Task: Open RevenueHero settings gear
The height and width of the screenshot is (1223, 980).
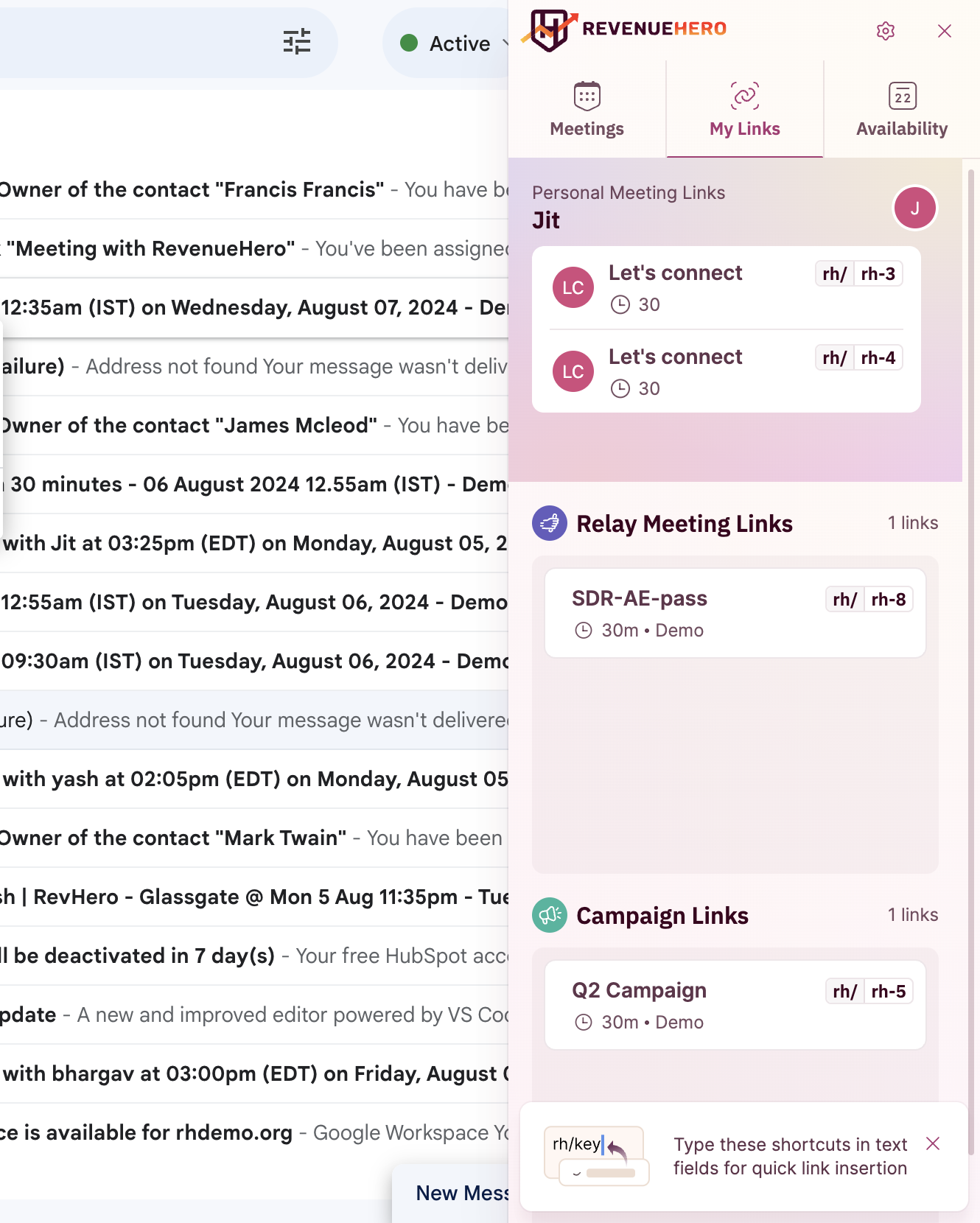Action: [886, 31]
